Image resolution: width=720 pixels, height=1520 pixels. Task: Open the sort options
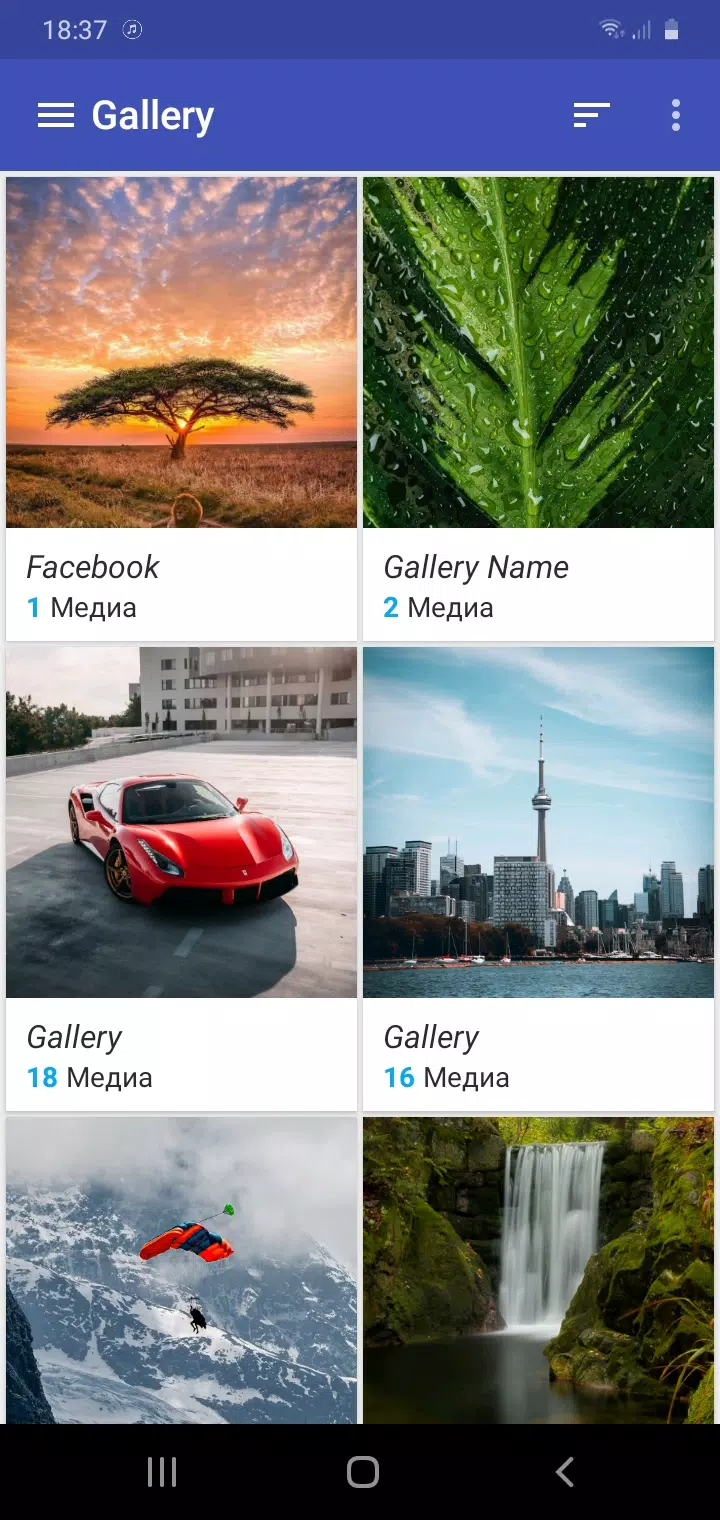point(591,116)
